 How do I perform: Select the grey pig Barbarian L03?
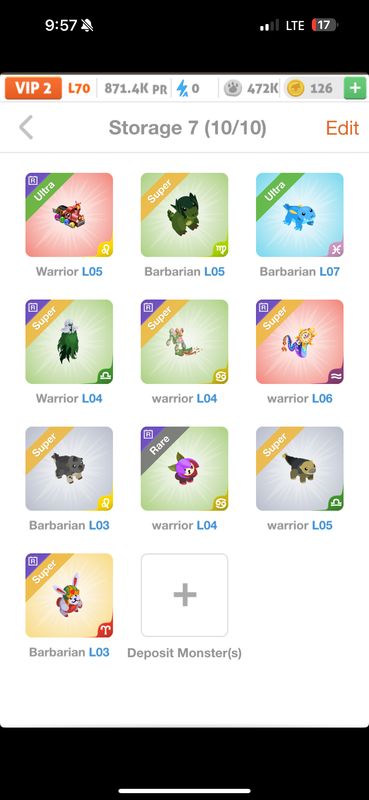69,468
